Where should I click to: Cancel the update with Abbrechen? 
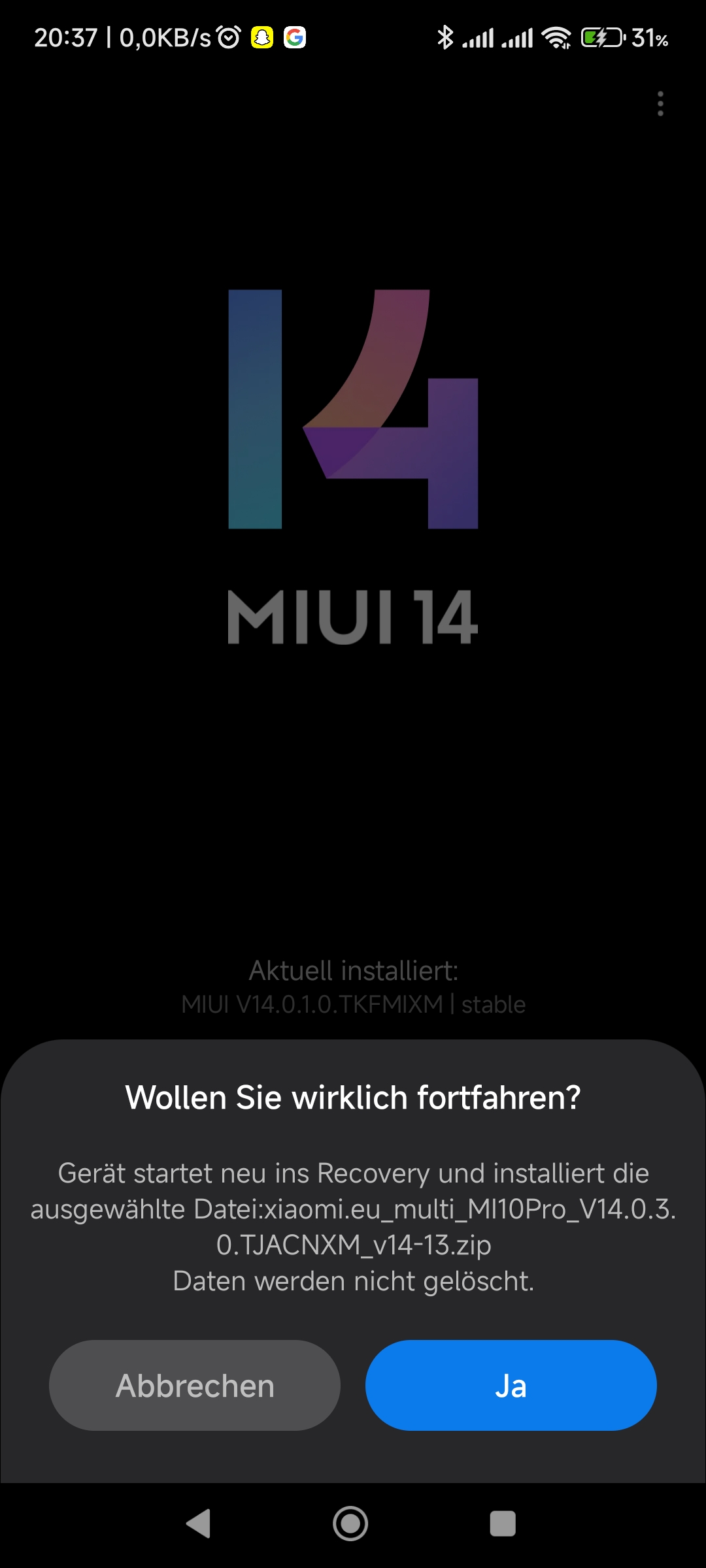pos(195,1385)
